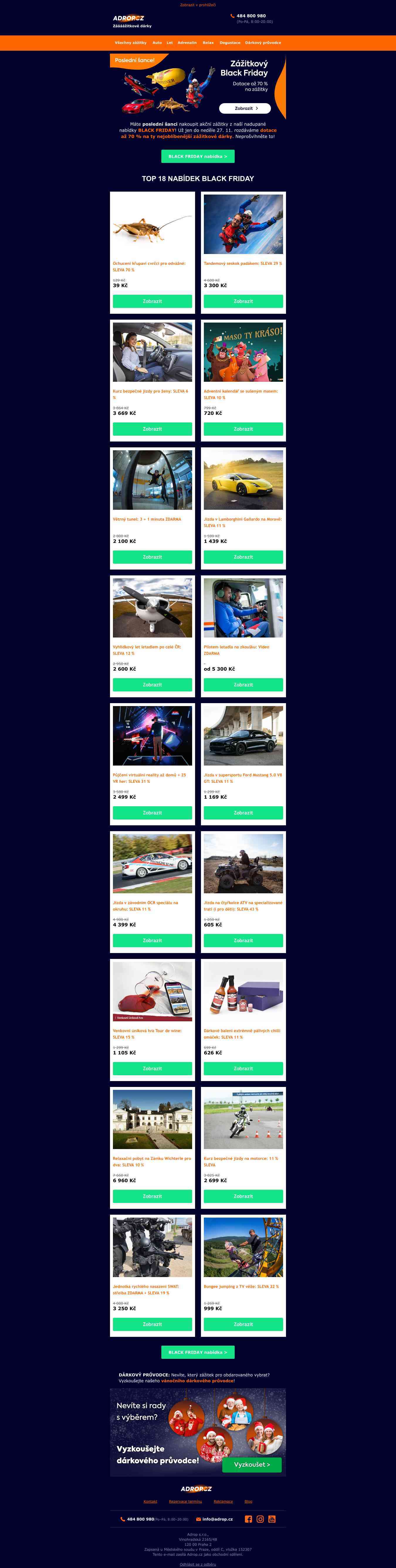Tap the 'Vyzkoušet' gift guide button
Viewport: 396px width, 1568px height.
point(252,1465)
